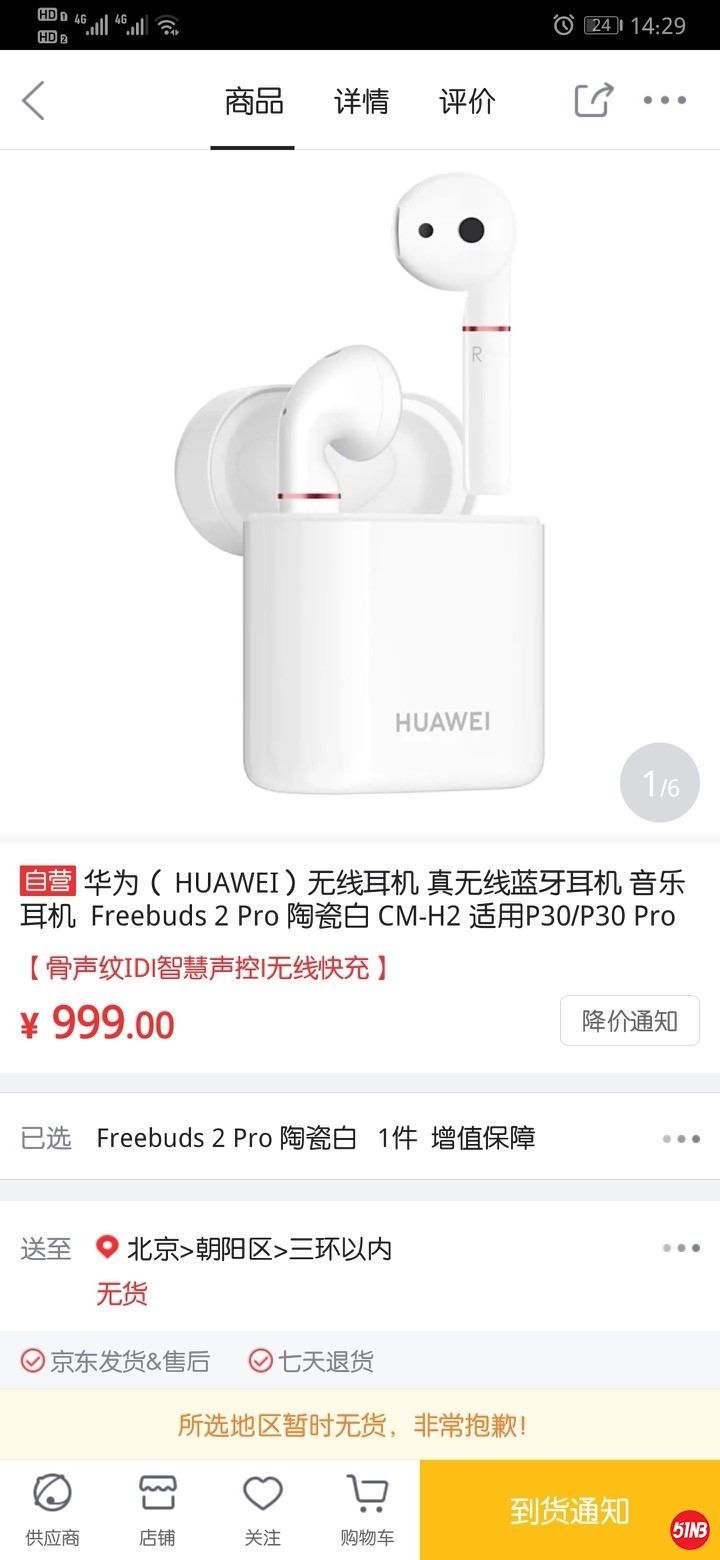Visit the 店铺 page

(x=157, y=1510)
